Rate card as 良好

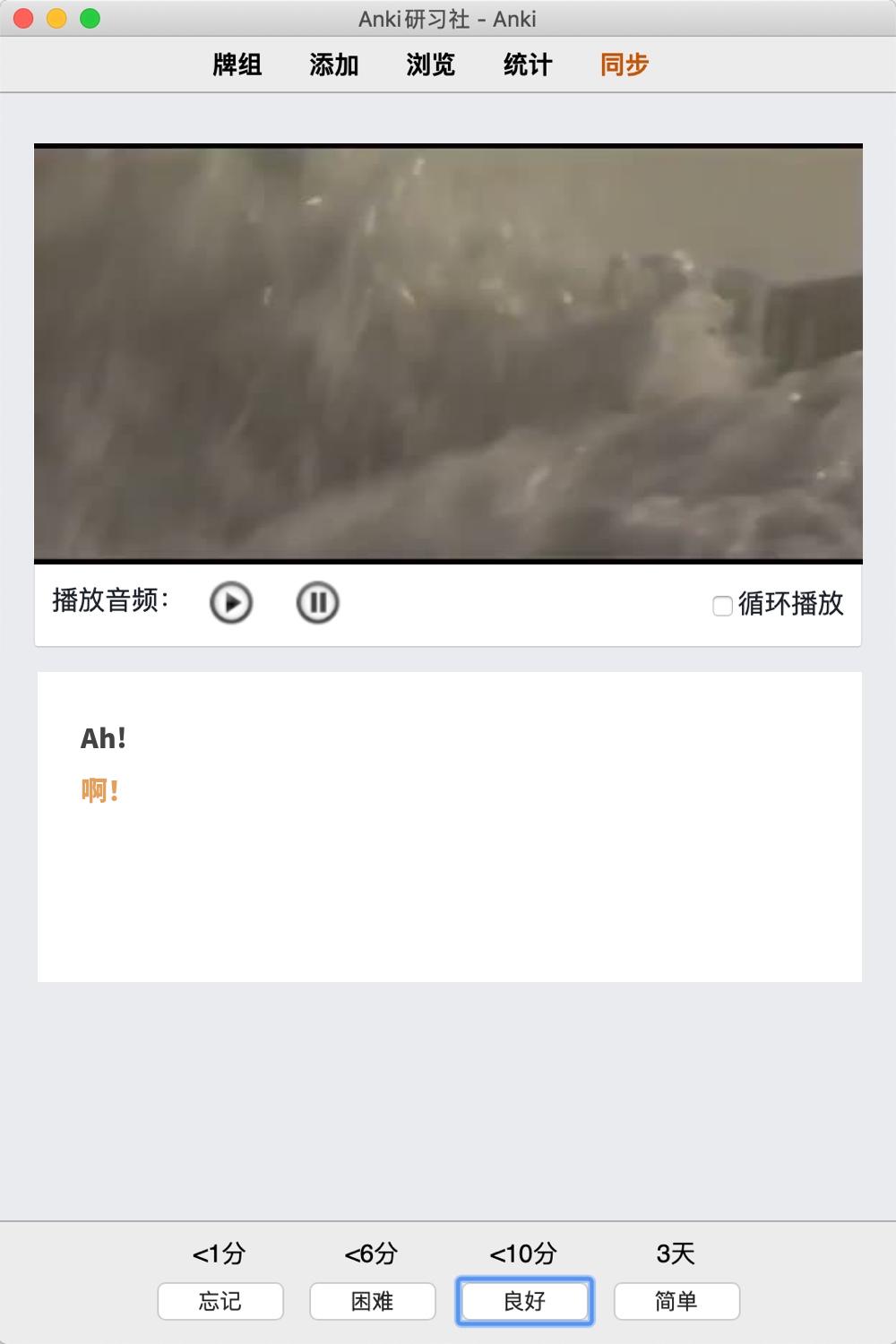pos(525,1301)
